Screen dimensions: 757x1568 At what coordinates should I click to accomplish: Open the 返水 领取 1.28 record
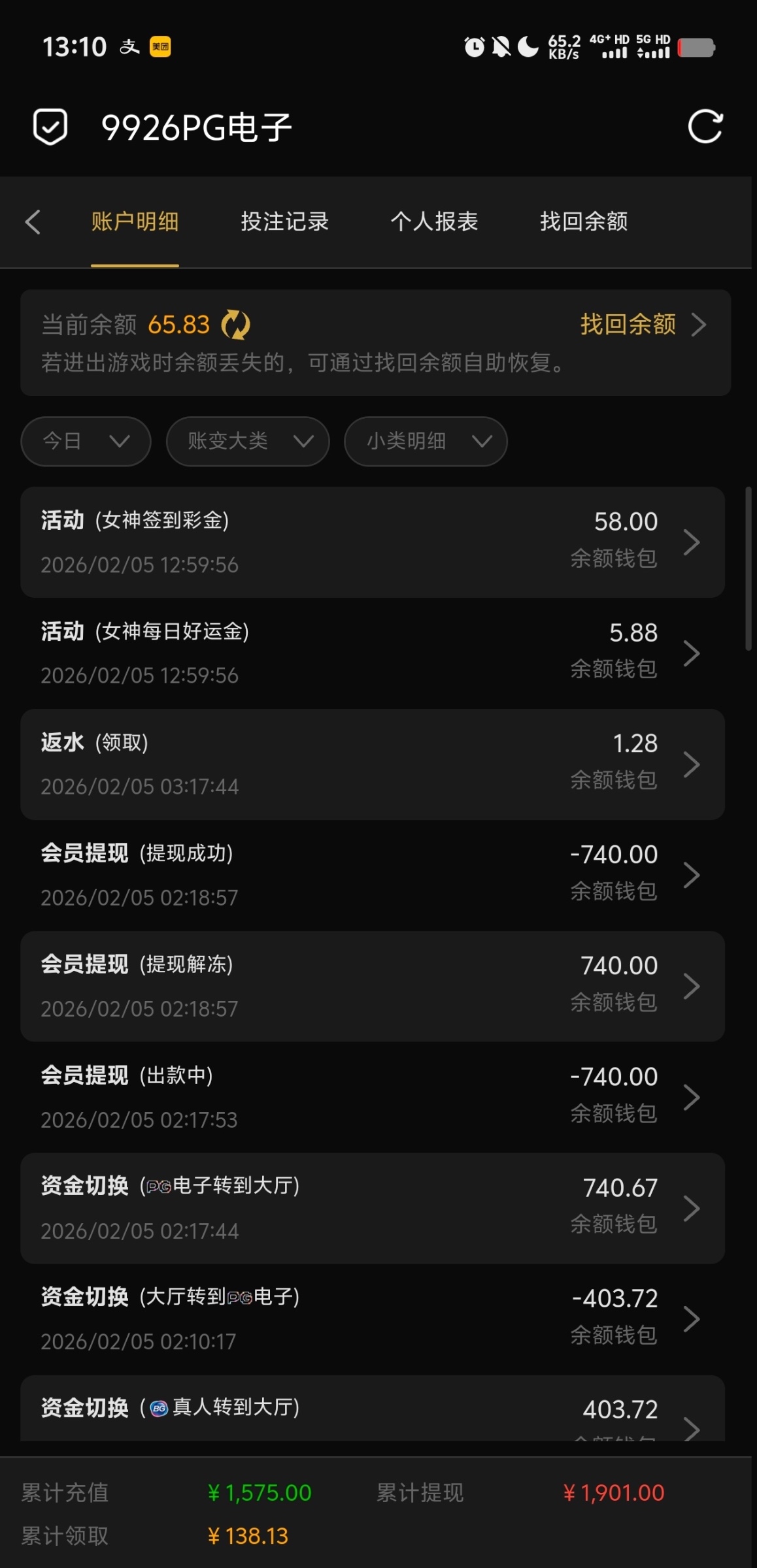[x=372, y=764]
